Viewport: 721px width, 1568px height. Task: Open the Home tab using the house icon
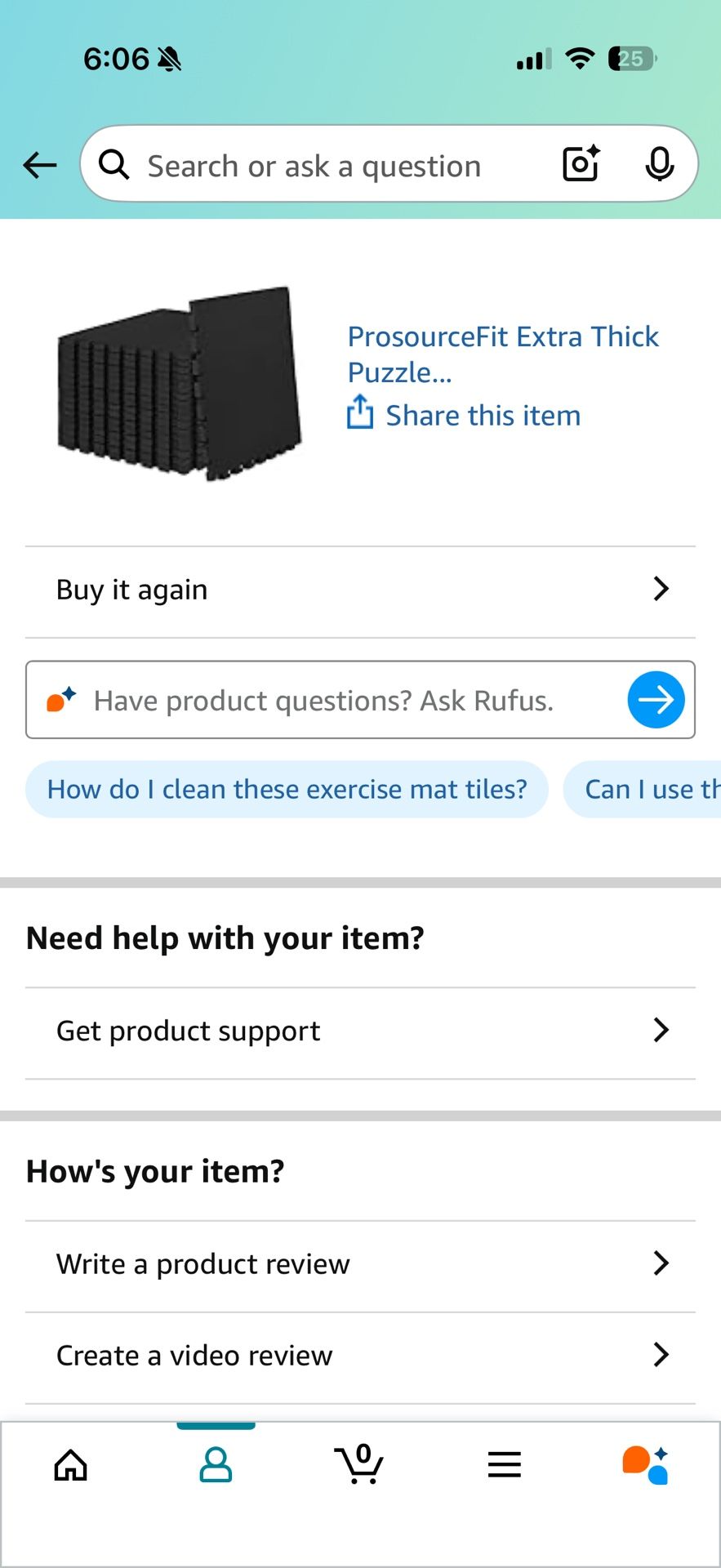click(x=71, y=1463)
